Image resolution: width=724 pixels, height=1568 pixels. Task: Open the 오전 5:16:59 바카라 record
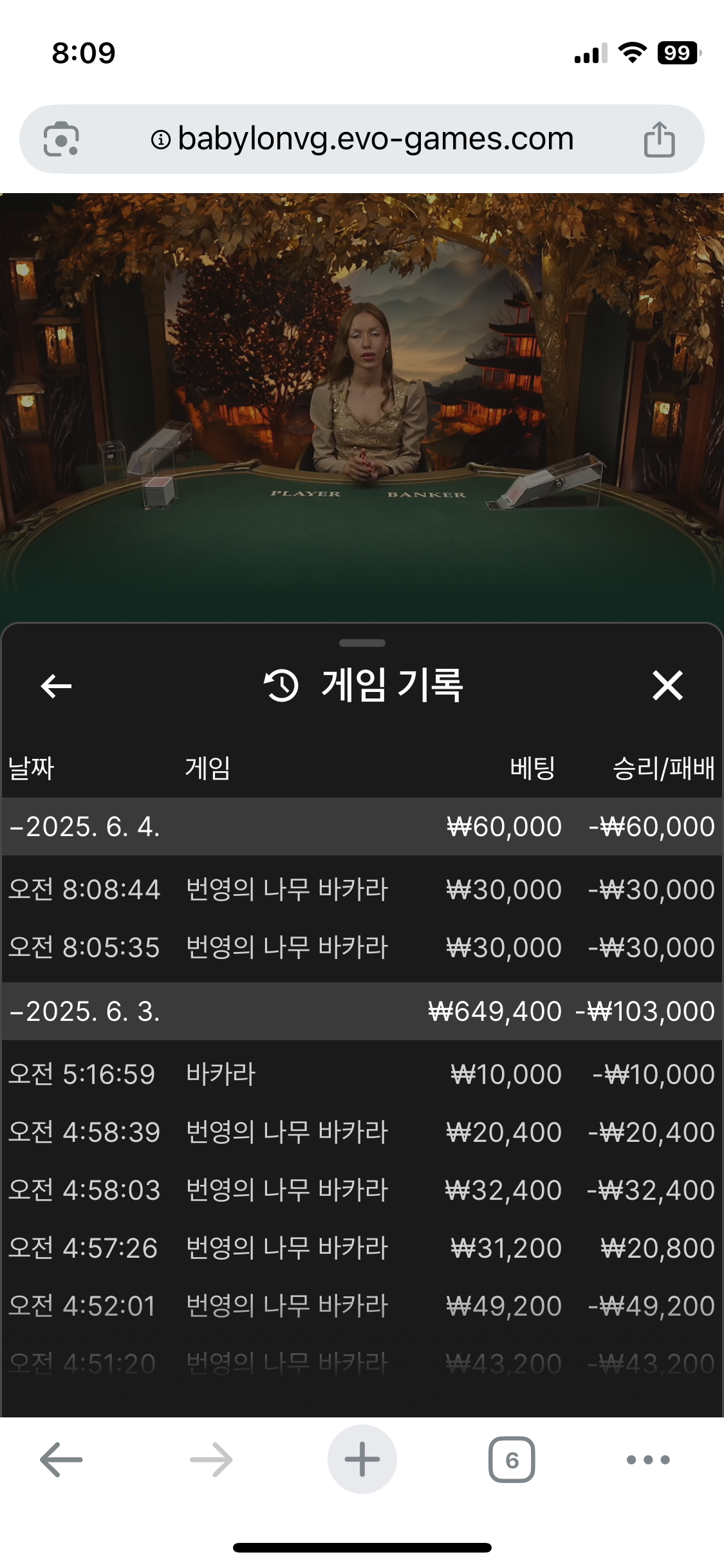tap(360, 1074)
